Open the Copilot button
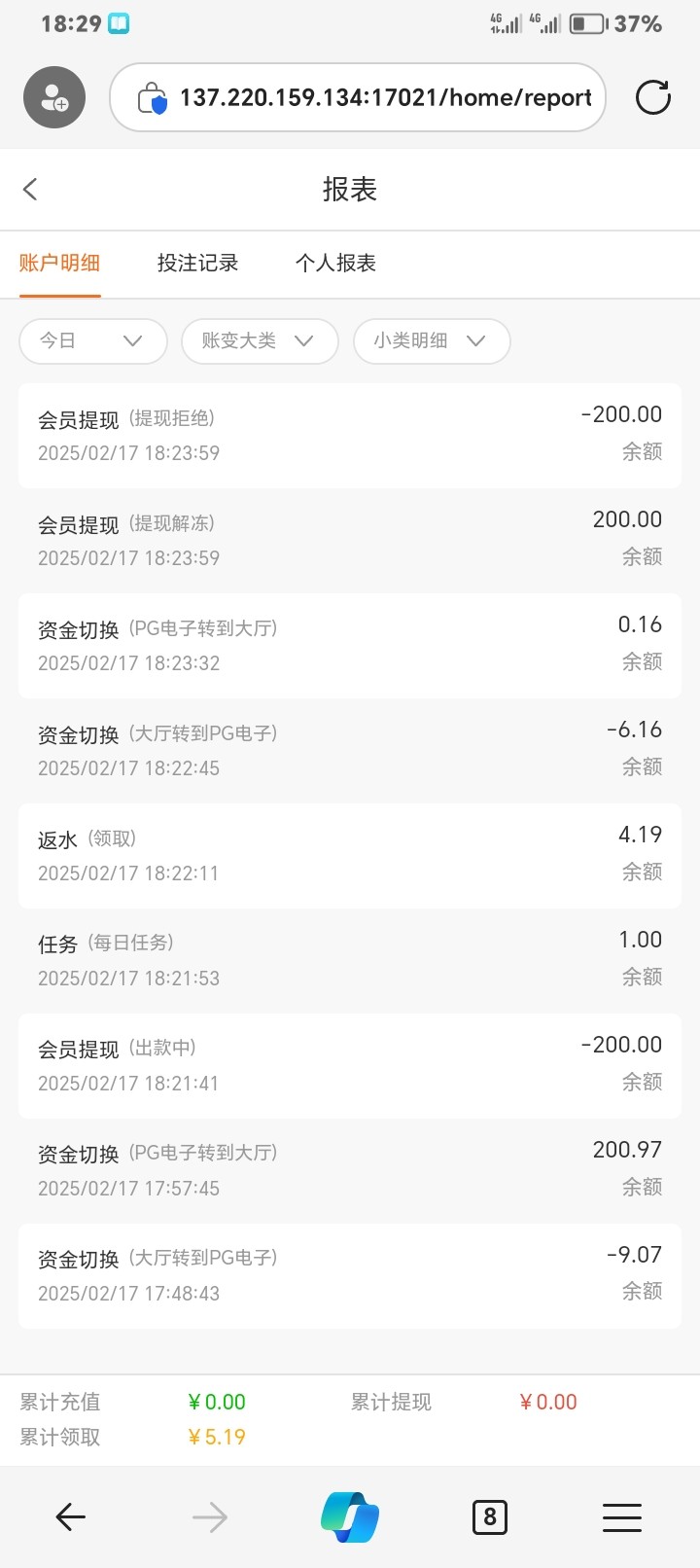 (350, 1516)
